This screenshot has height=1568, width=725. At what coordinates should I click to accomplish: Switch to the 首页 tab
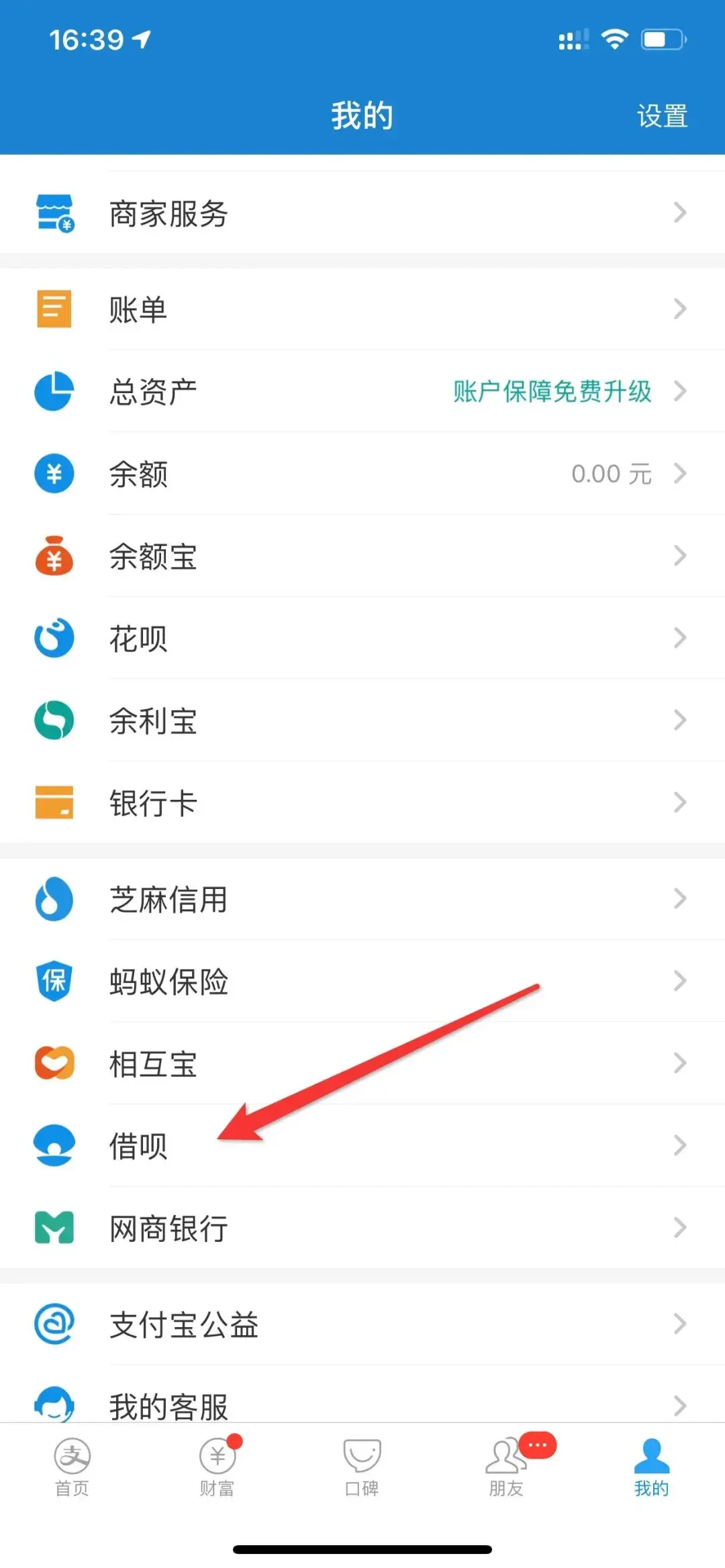coord(72,1468)
